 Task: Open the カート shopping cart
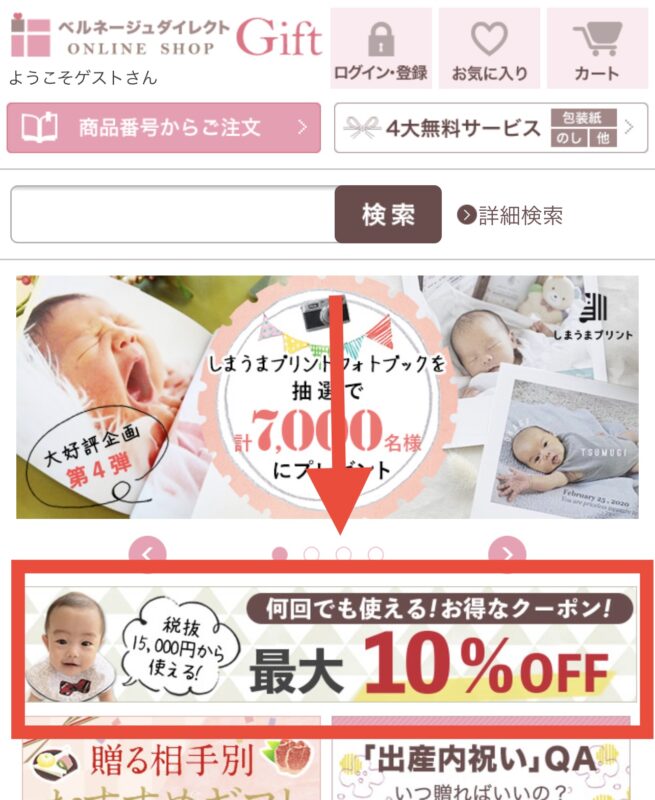597,48
